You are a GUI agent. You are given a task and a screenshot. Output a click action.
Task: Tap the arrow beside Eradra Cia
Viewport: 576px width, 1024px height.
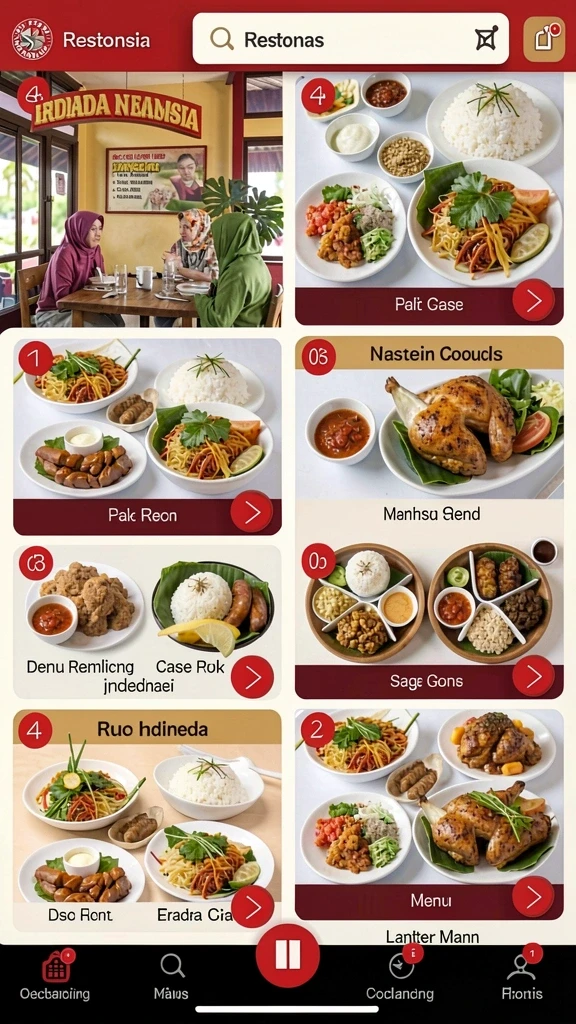tap(252, 906)
